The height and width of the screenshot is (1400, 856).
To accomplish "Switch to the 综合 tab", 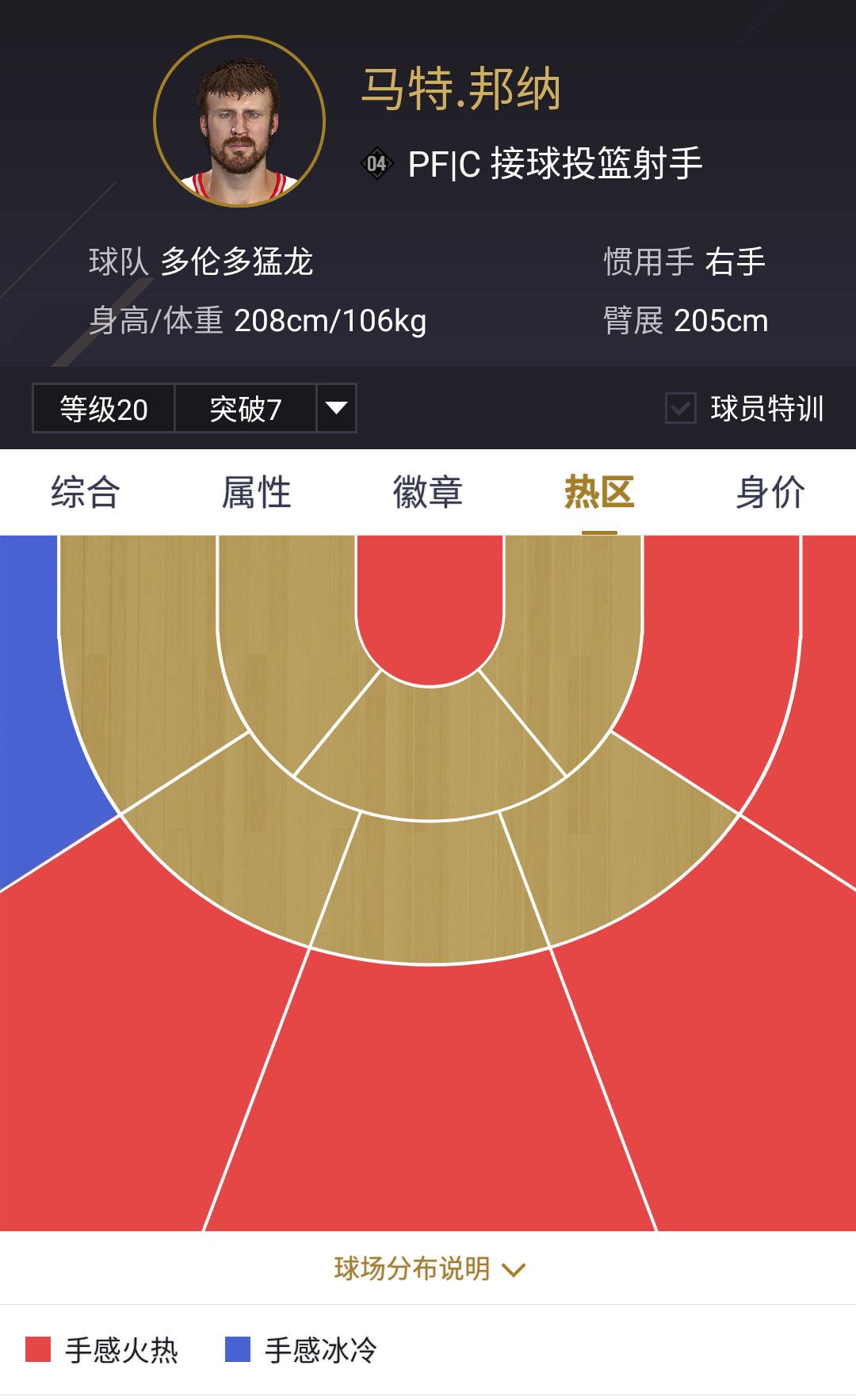I will [x=85, y=492].
